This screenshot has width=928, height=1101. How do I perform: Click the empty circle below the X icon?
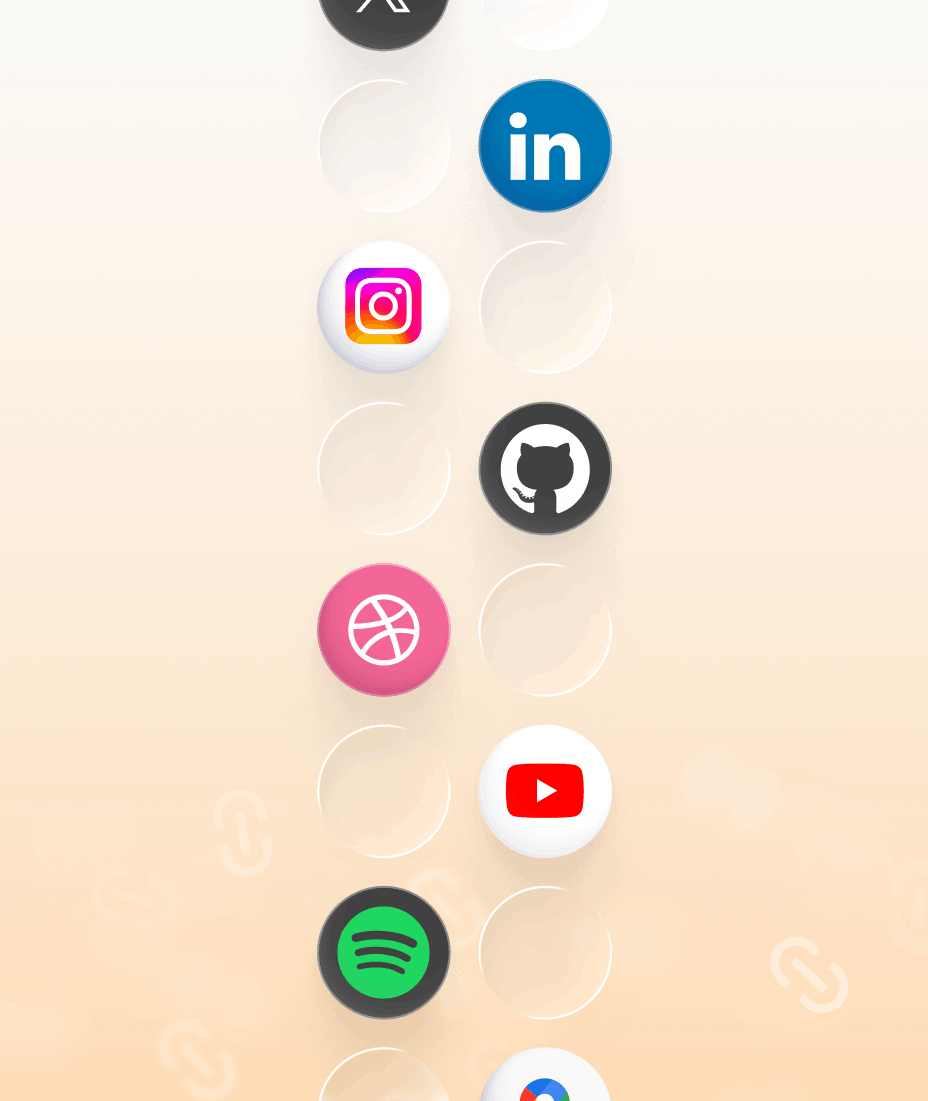(383, 146)
